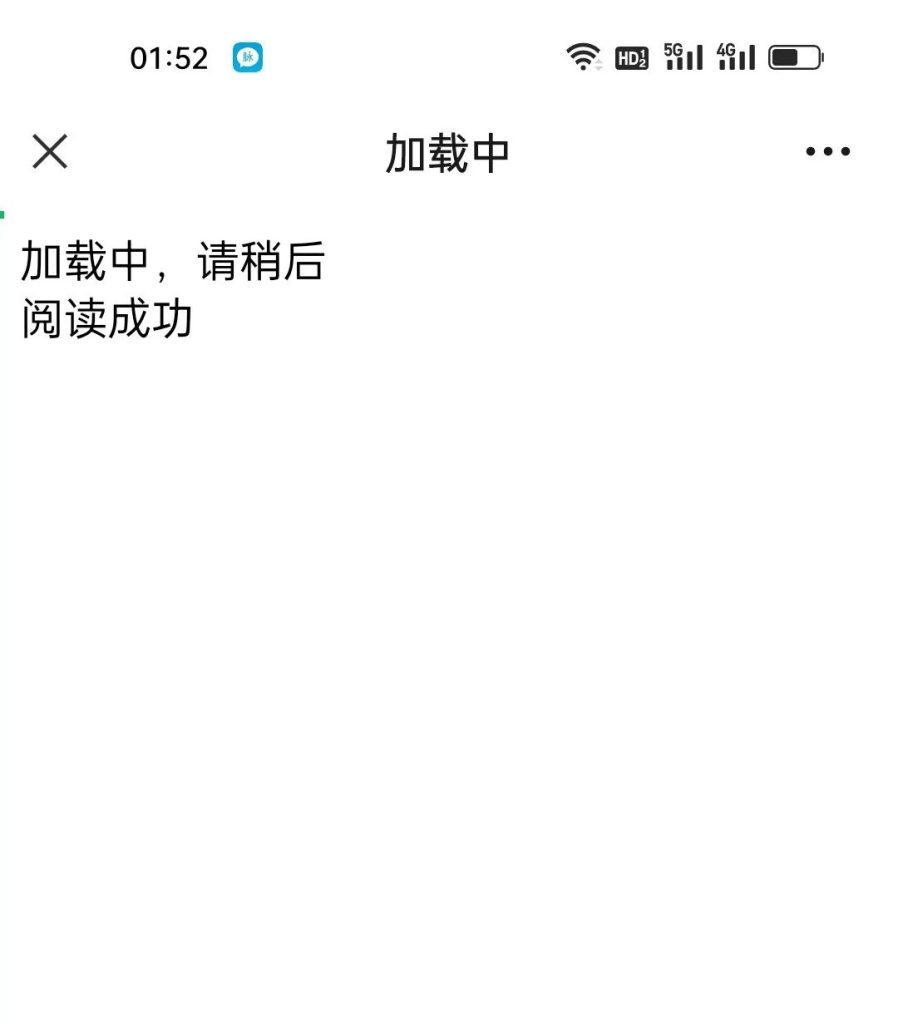Image resolution: width=898 pixels, height=1024 pixels.
Task: Close the page with the X button
Action: 49,152
